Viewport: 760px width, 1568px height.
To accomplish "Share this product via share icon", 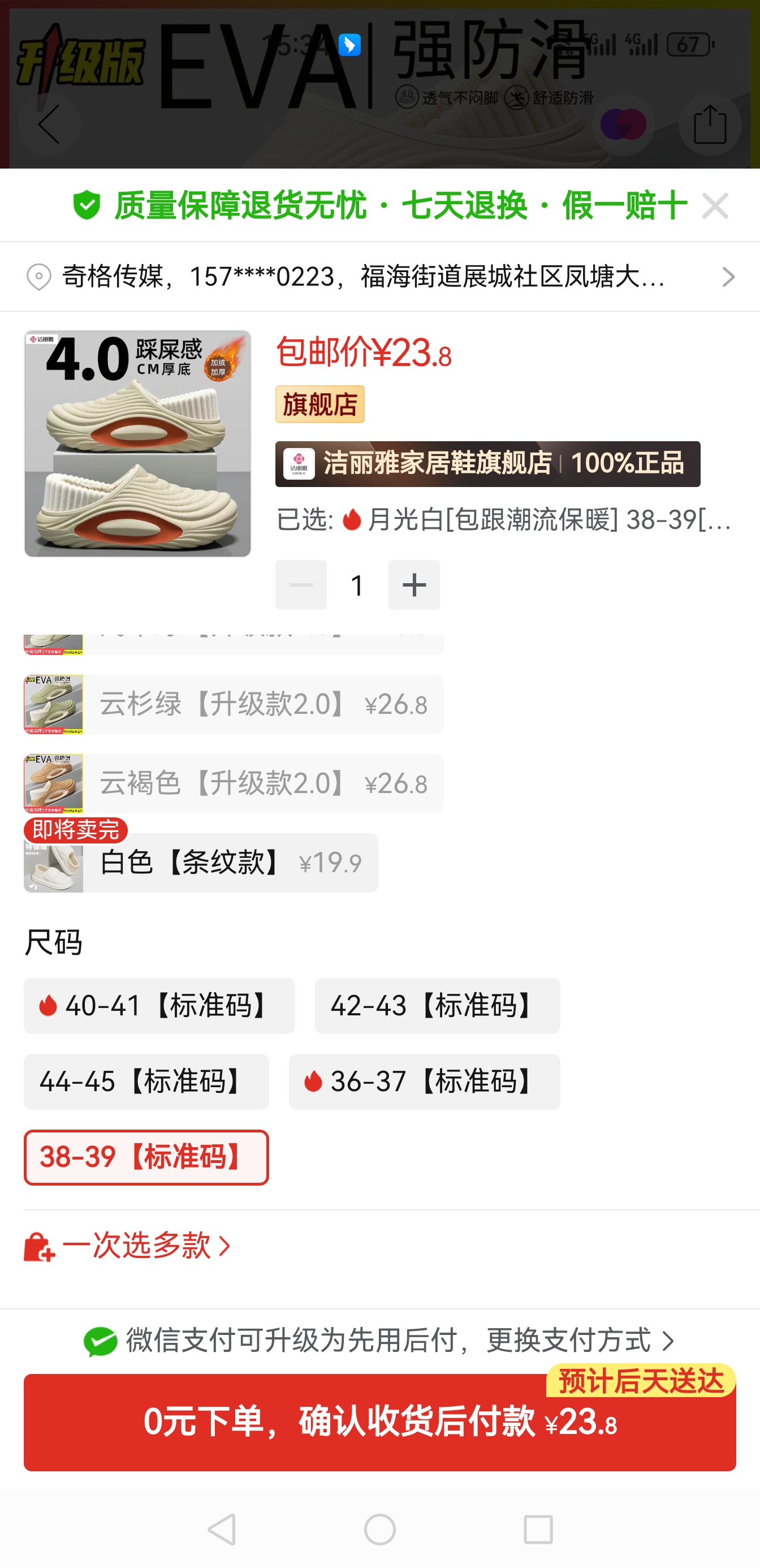I will (x=710, y=124).
